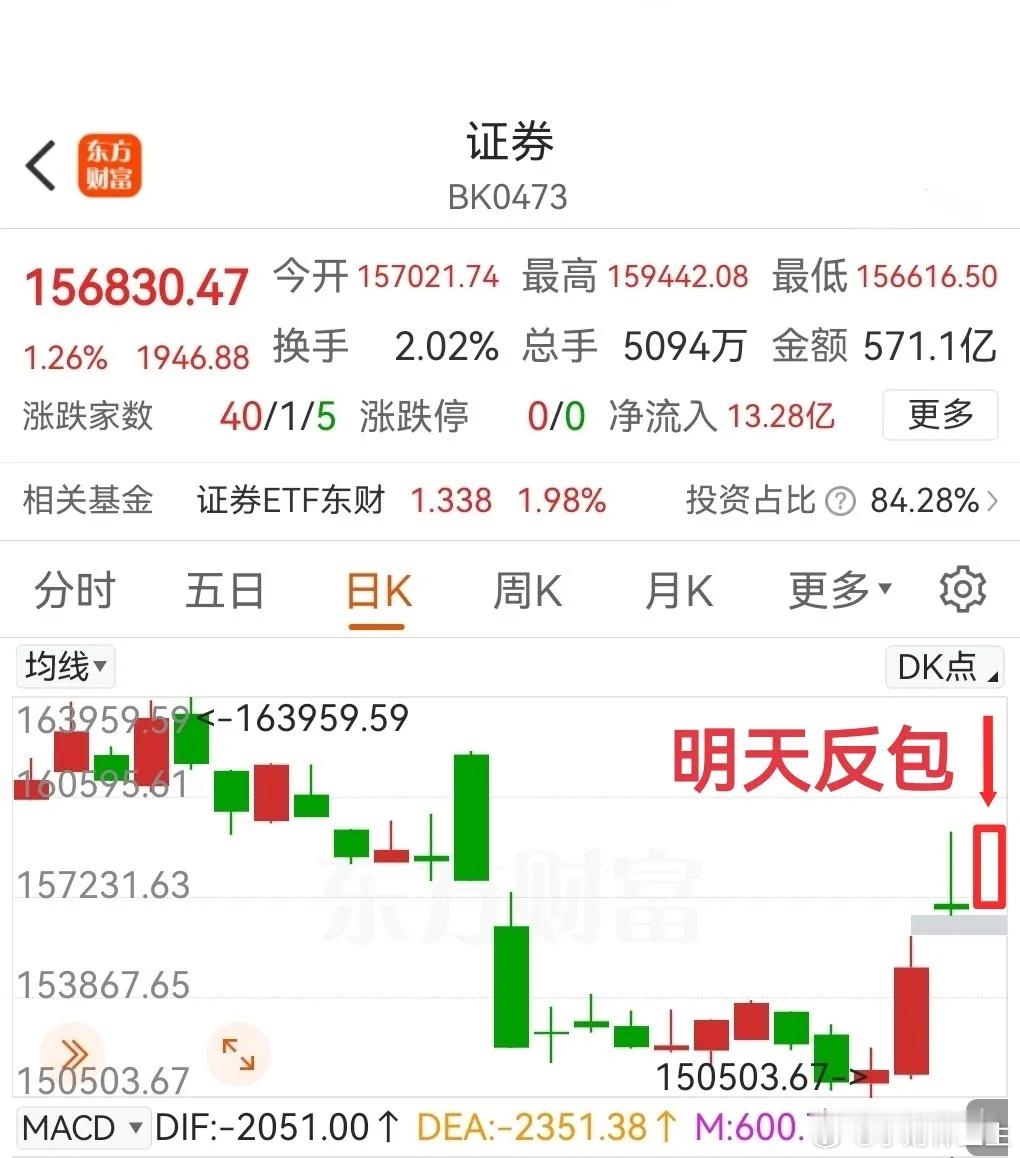Open the MACD indicator selector dropdown

pyautogui.click(x=83, y=1127)
